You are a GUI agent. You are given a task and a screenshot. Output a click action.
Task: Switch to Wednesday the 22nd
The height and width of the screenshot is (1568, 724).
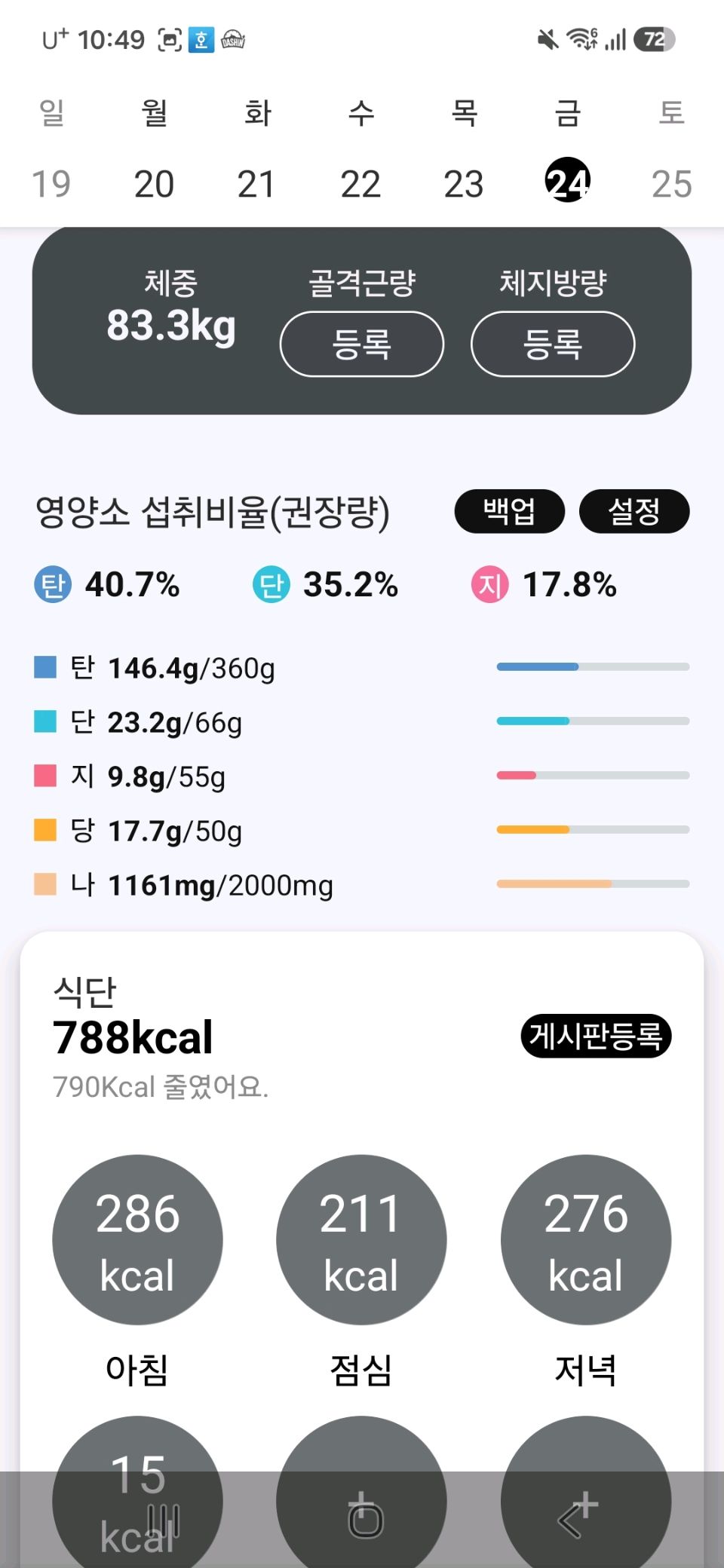360,184
